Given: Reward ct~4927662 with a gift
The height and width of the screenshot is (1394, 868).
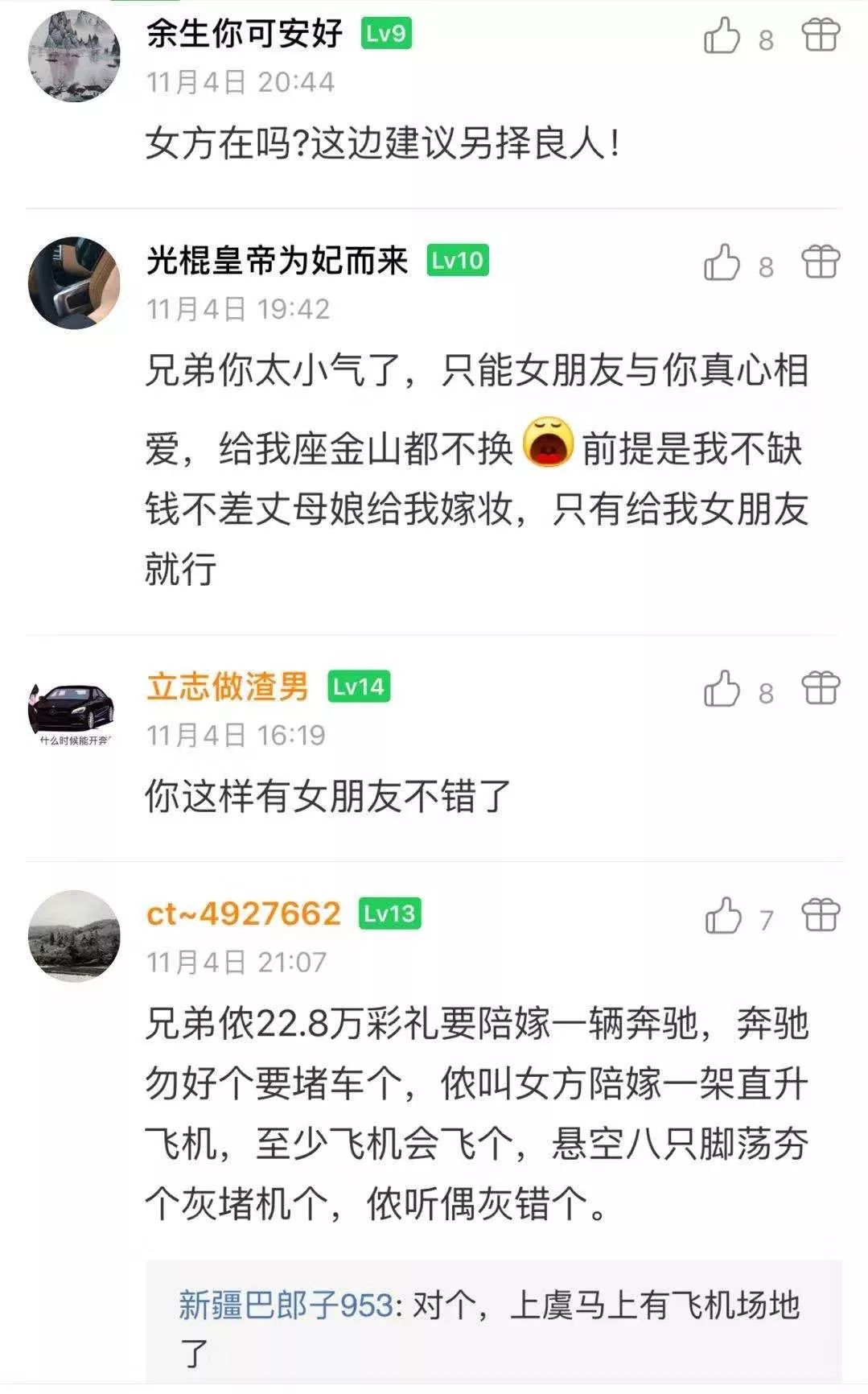Looking at the screenshot, I should point(821,916).
